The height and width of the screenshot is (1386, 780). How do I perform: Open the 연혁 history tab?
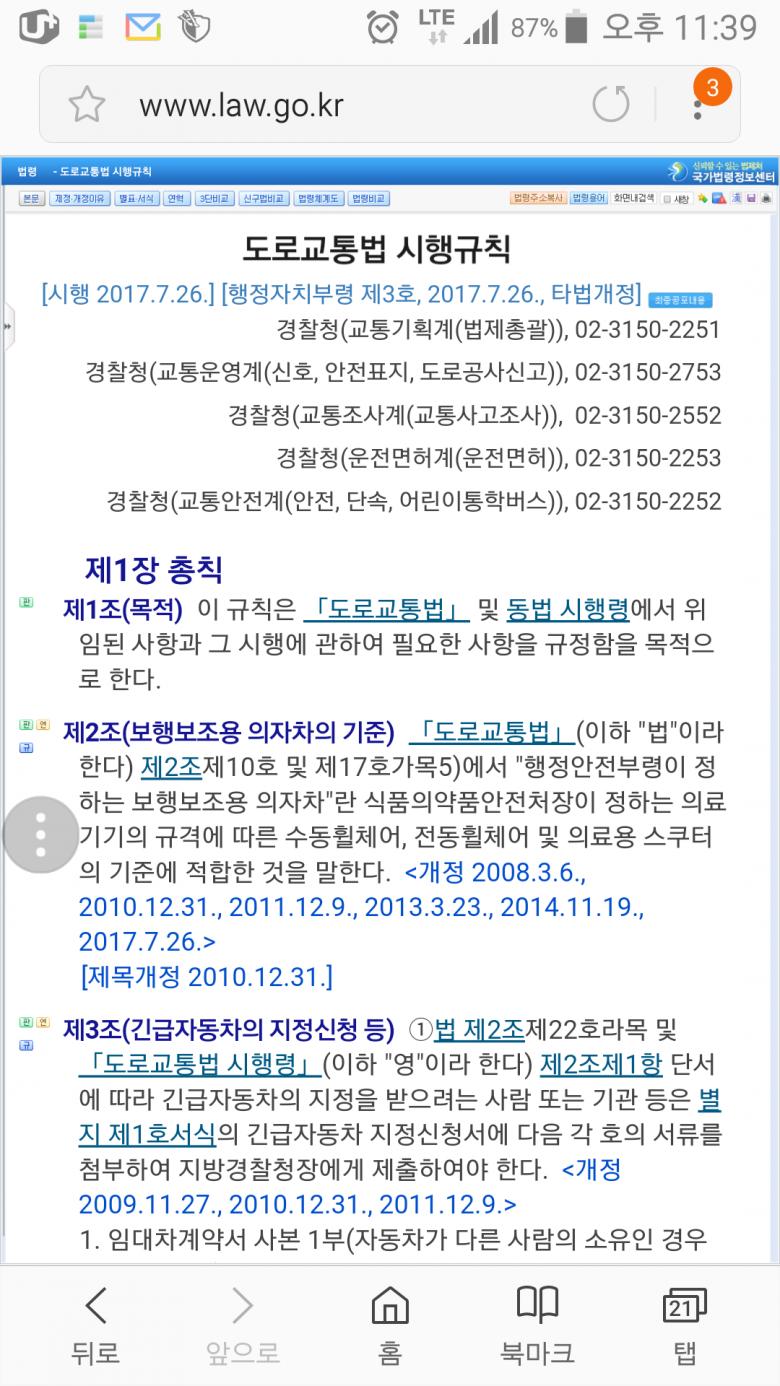(177, 198)
